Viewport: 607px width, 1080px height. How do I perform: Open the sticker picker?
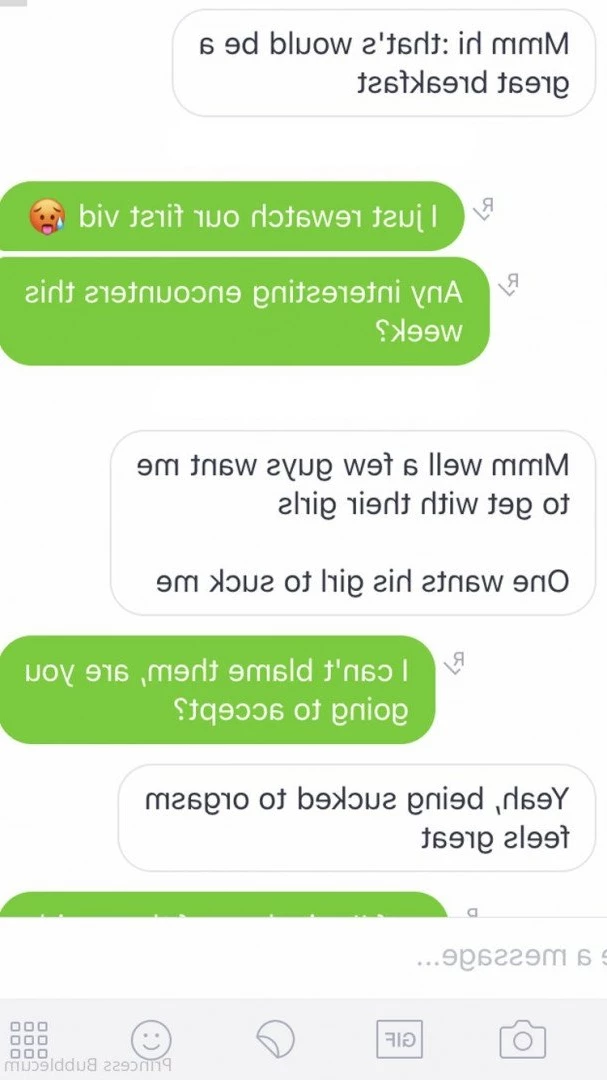pos(275,1039)
